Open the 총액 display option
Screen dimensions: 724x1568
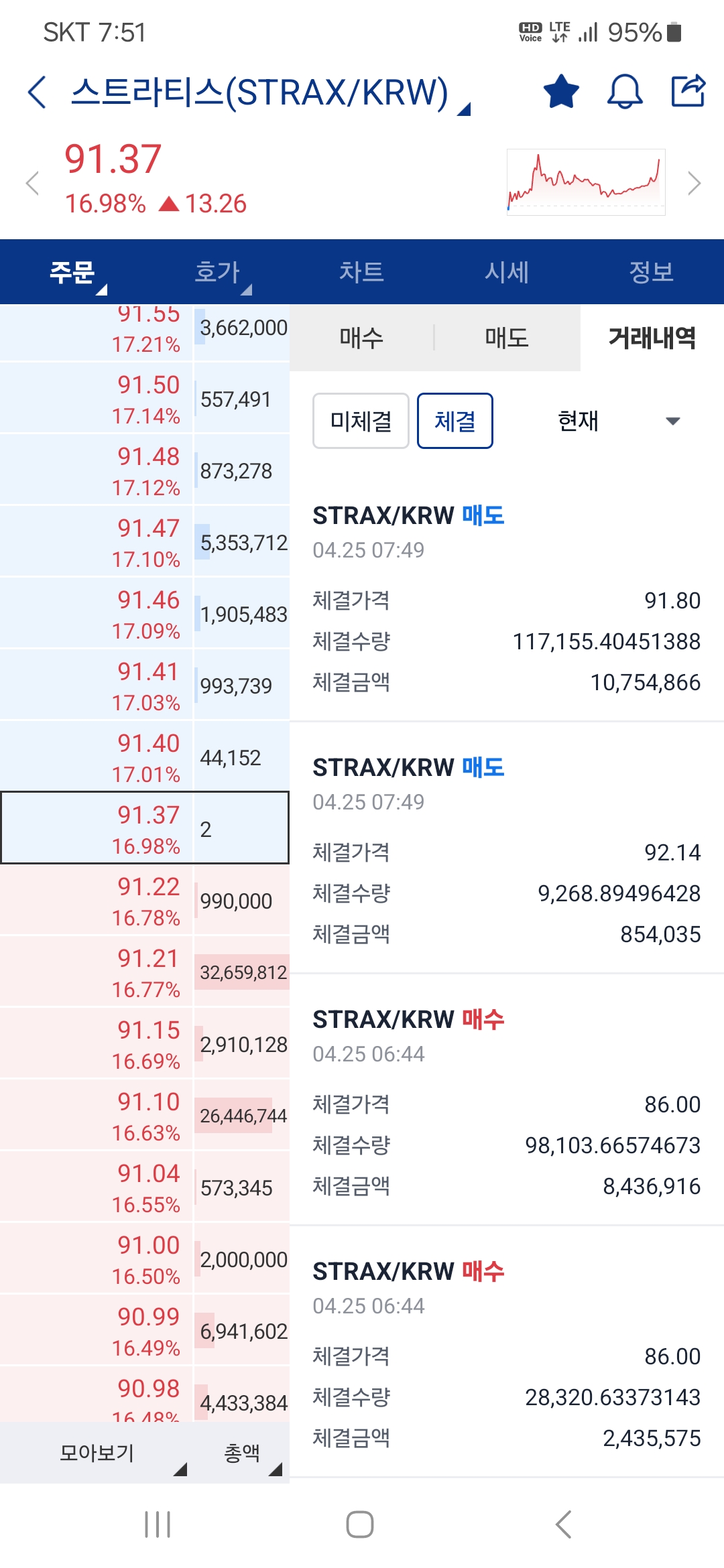[x=242, y=1453]
